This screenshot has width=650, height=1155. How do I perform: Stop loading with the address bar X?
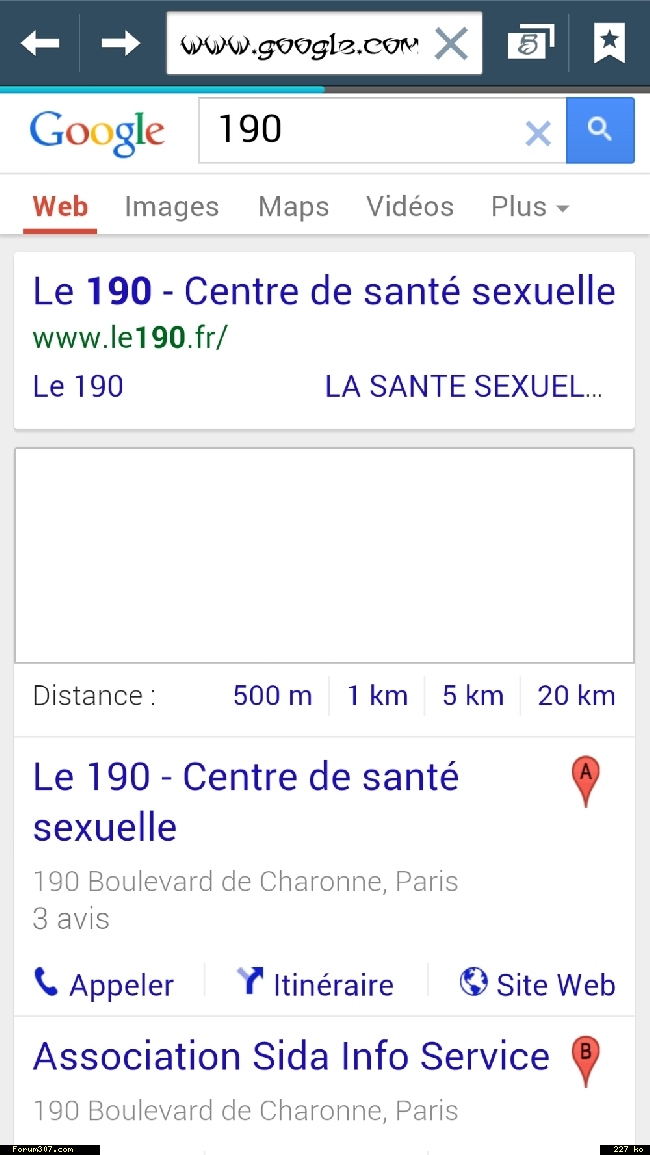(x=452, y=44)
